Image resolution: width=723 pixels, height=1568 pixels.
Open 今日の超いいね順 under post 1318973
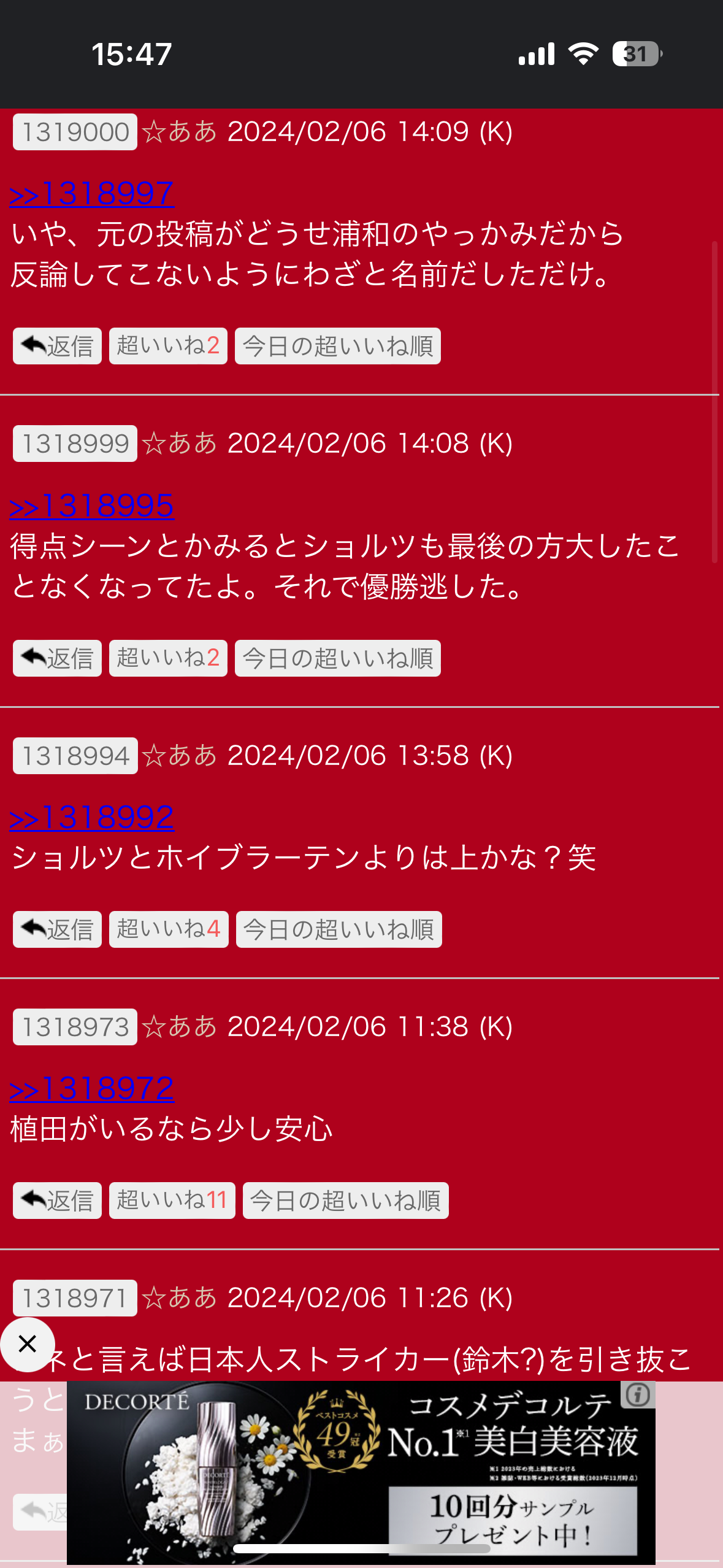345,1201
